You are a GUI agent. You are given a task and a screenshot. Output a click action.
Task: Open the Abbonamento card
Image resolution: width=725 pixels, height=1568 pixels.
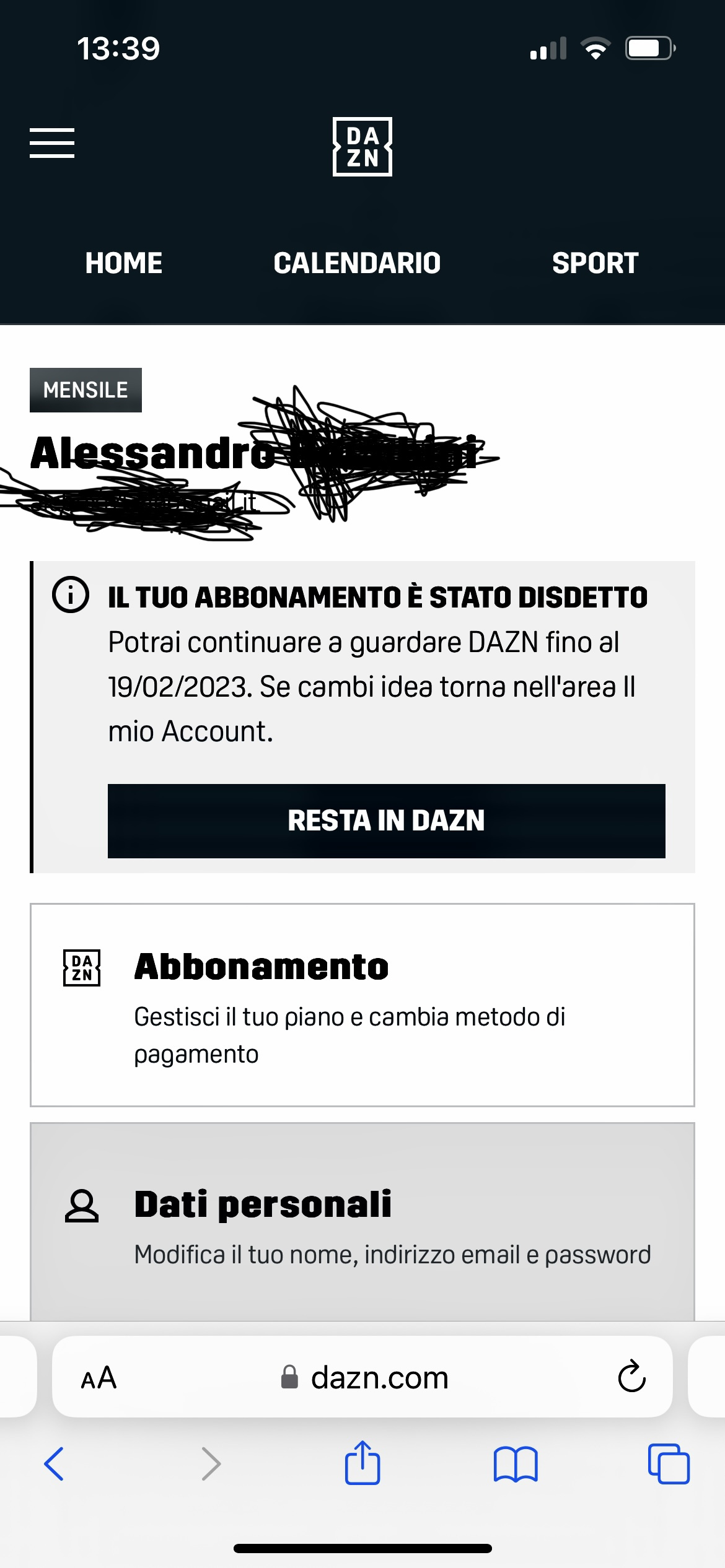click(x=362, y=1004)
